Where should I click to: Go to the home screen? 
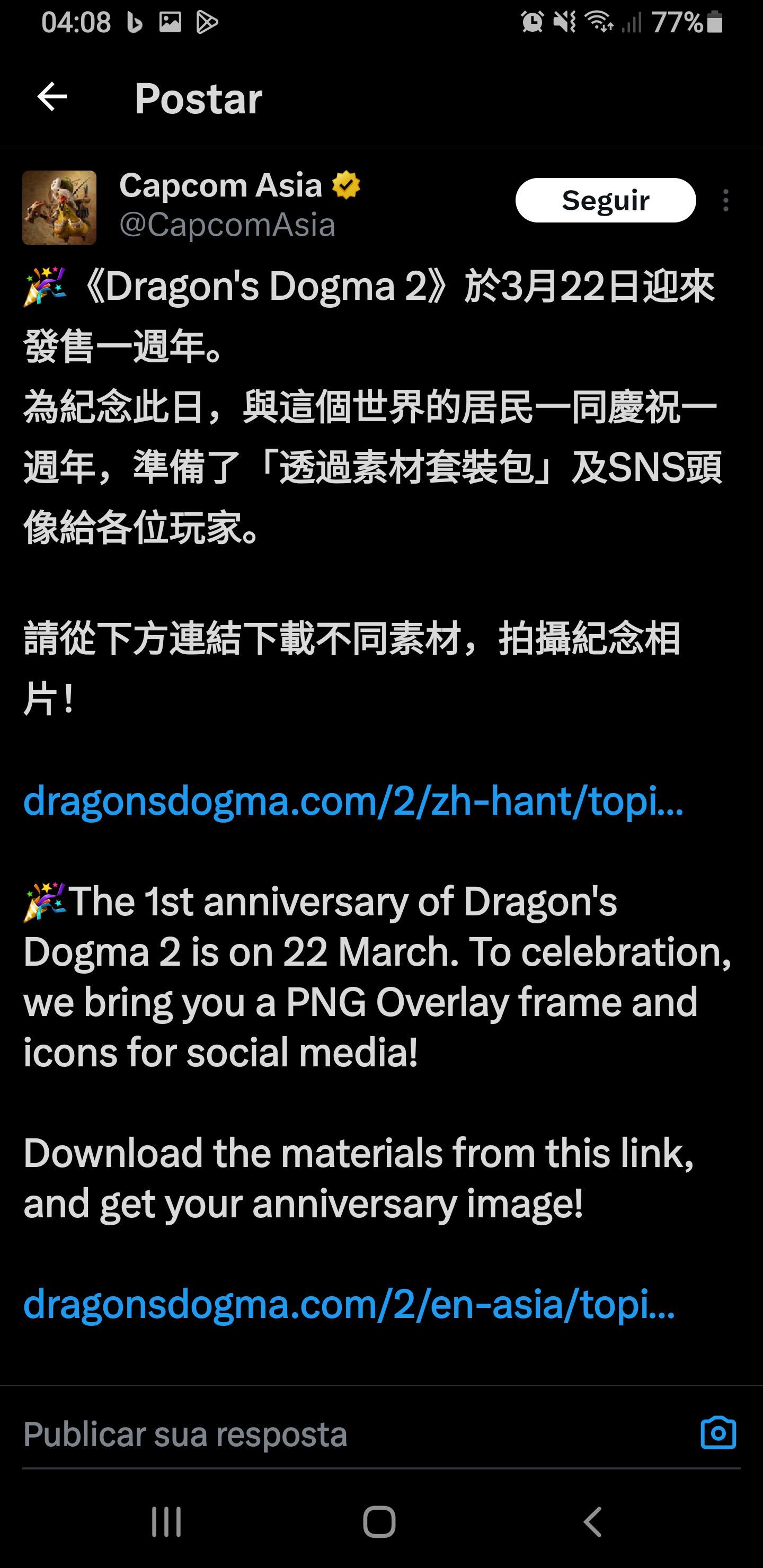[379, 1522]
